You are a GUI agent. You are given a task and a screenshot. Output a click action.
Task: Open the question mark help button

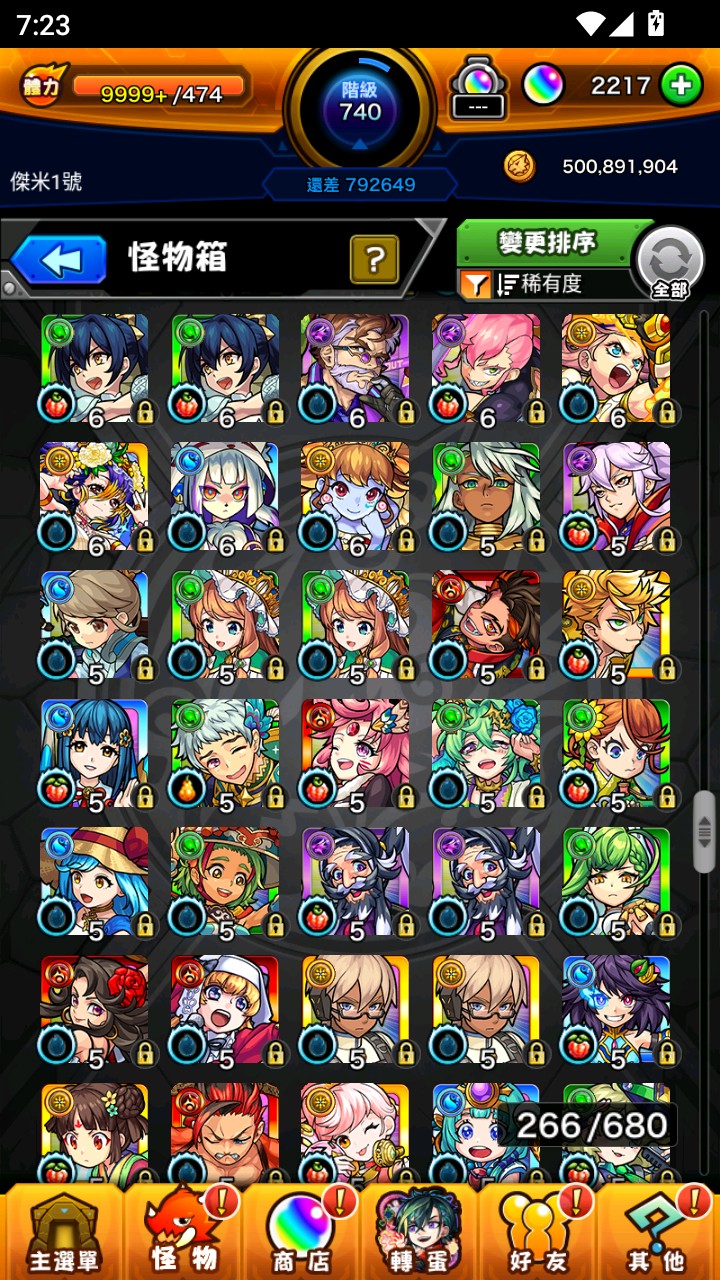click(x=374, y=261)
